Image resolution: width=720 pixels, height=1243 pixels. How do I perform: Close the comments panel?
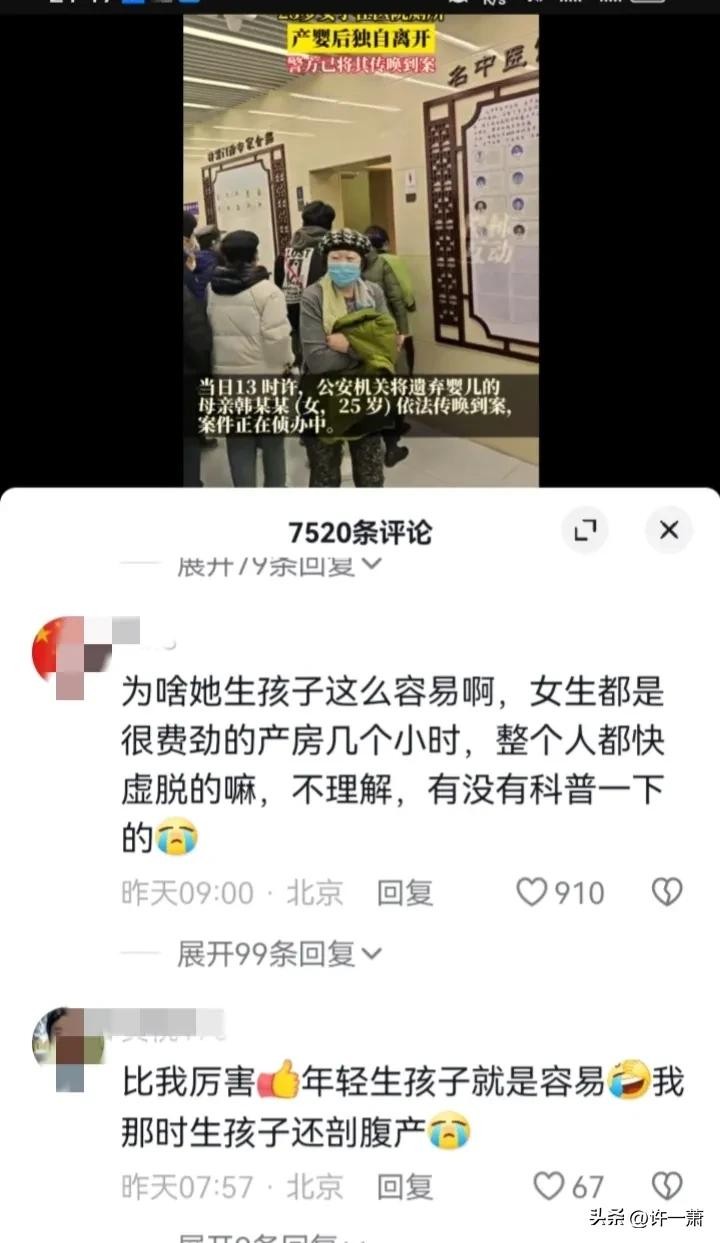(x=668, y=530)
